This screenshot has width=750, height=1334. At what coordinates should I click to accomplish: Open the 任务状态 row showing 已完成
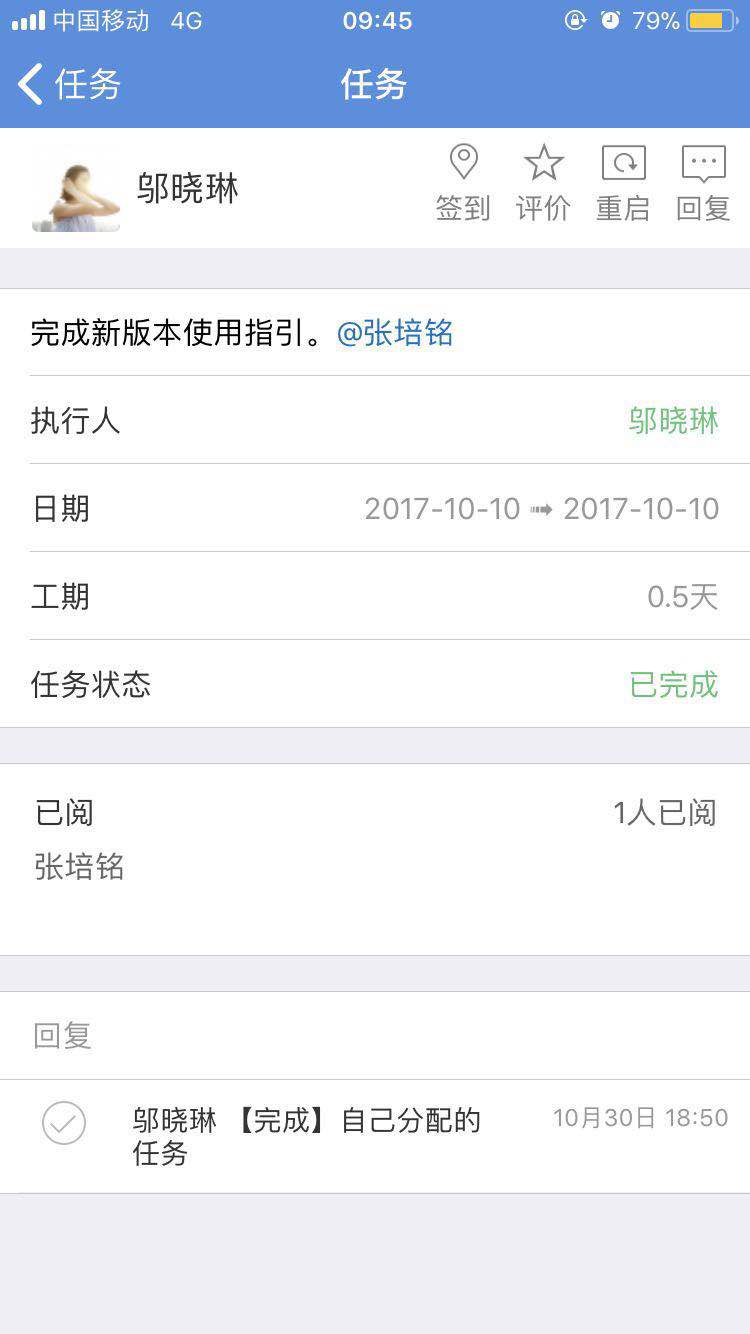click(375, 684)
